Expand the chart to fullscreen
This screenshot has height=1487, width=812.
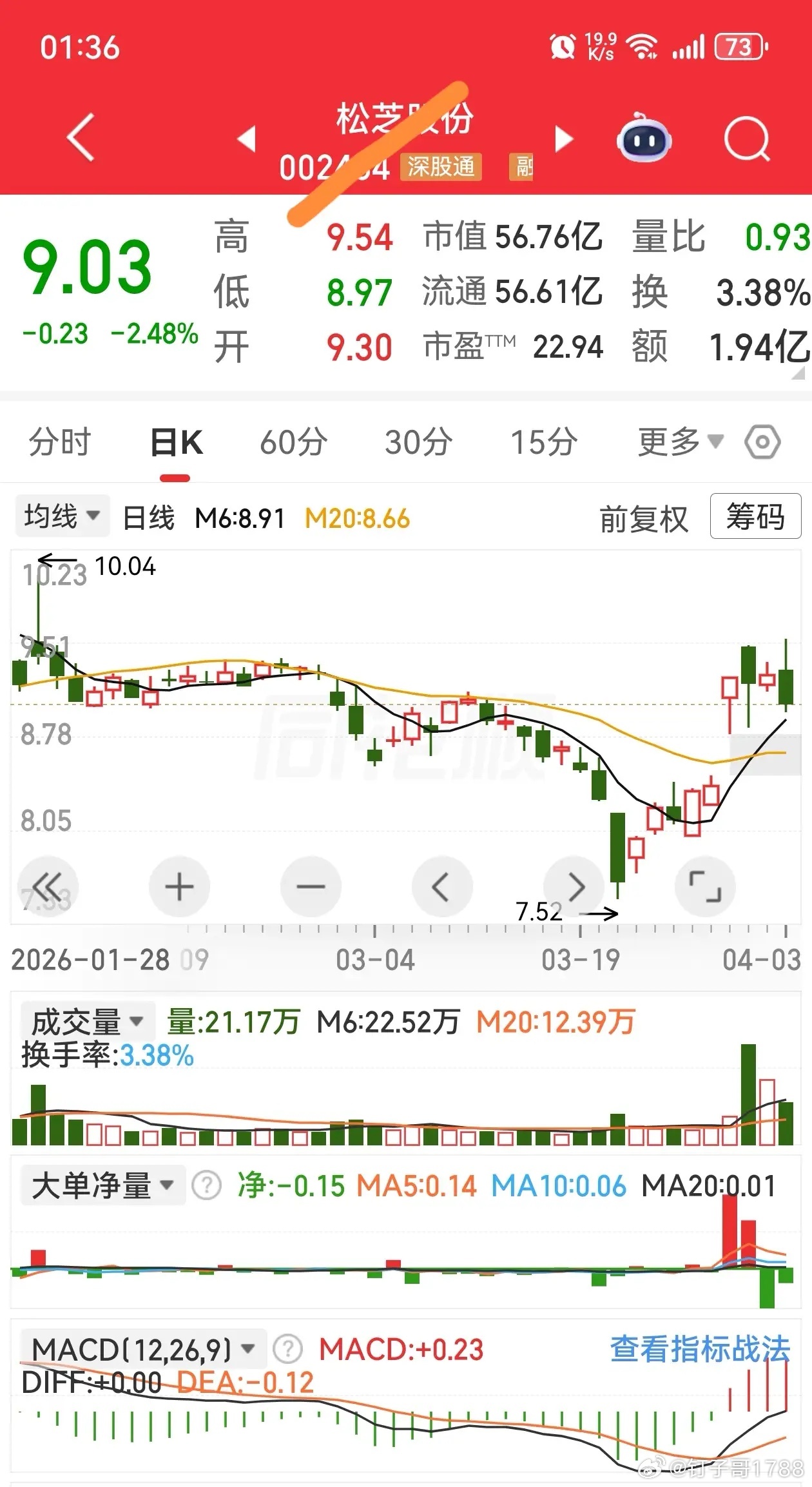[705, 887]
